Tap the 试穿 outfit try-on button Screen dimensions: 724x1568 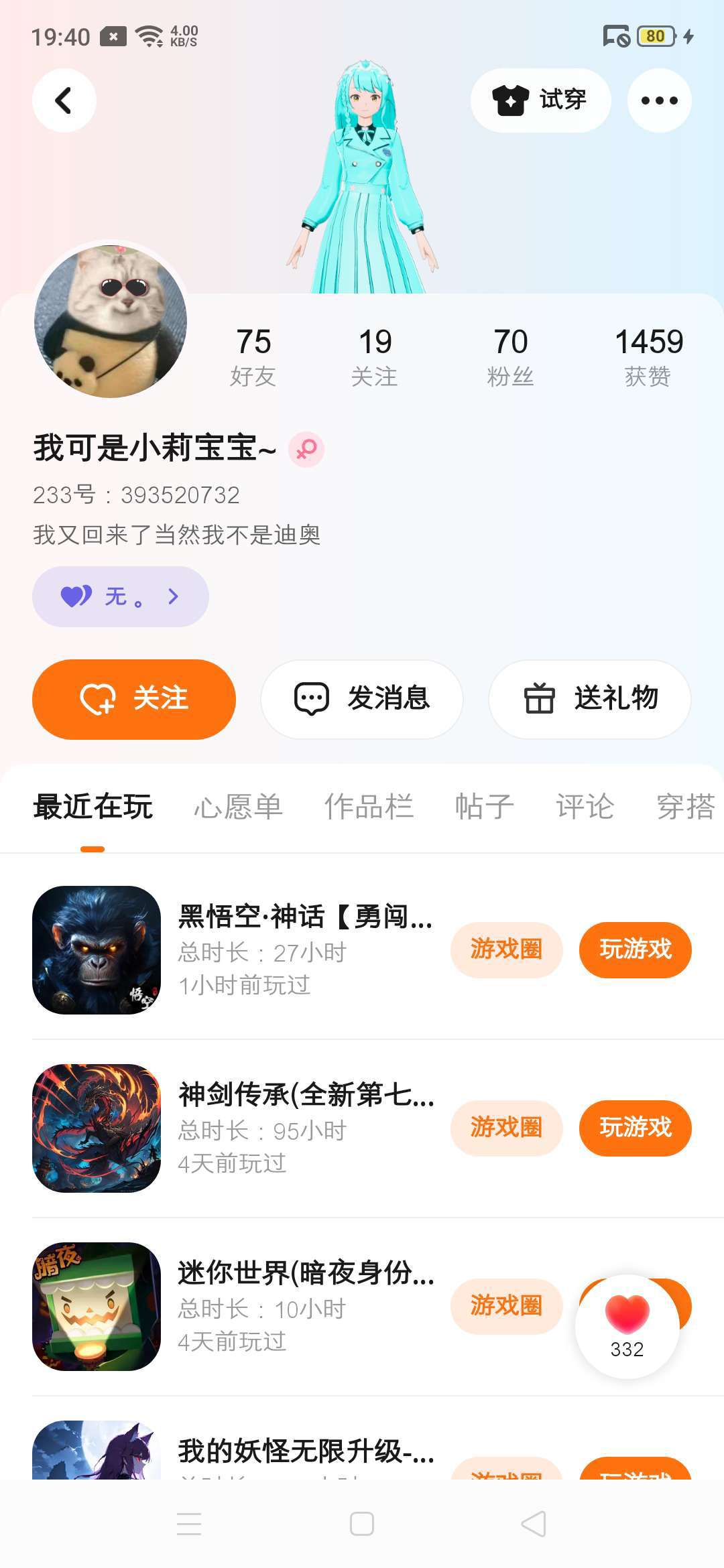pos(540,101)
